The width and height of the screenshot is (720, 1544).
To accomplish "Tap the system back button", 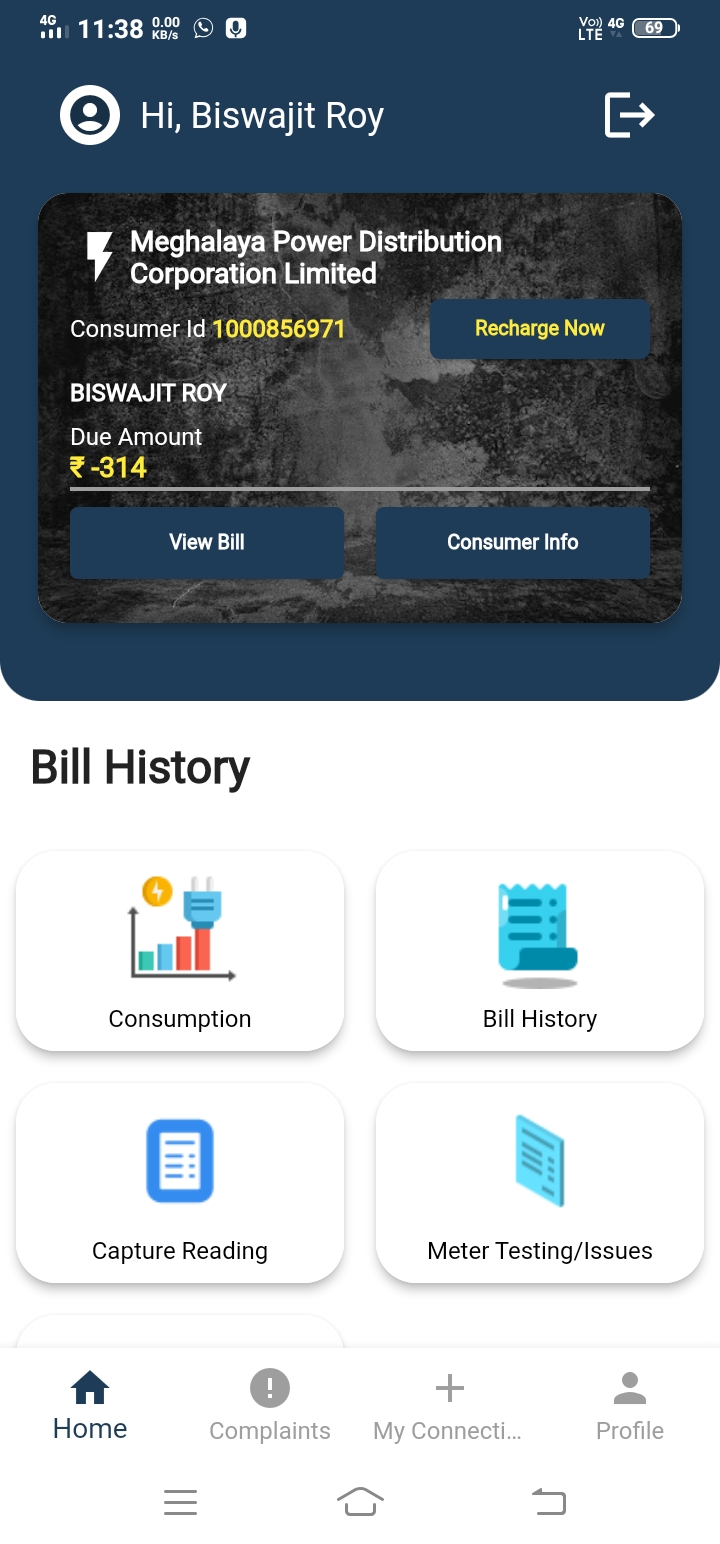I will tap(548, 1502).
